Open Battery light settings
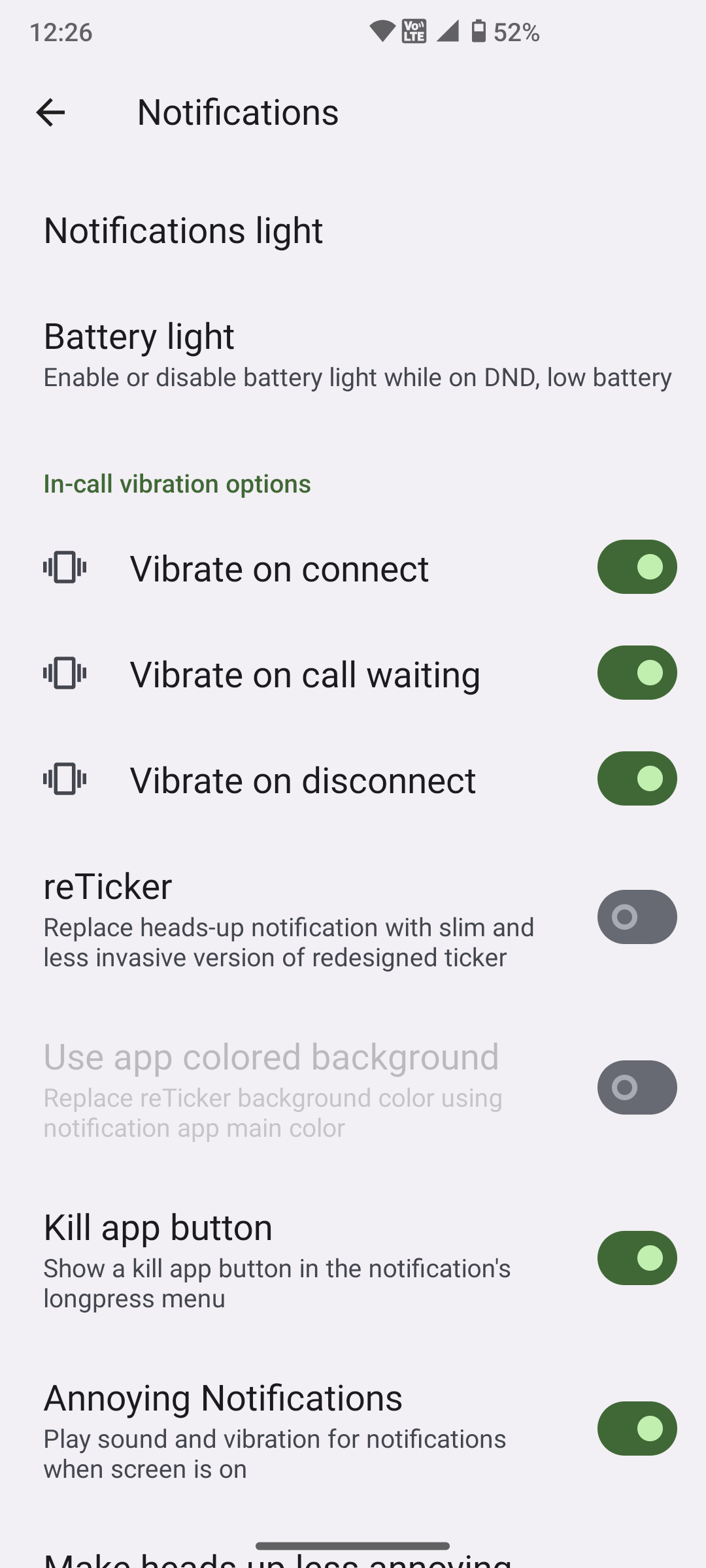The height and width of the screenshot is (1568, 706). click(x=353, y=354)
